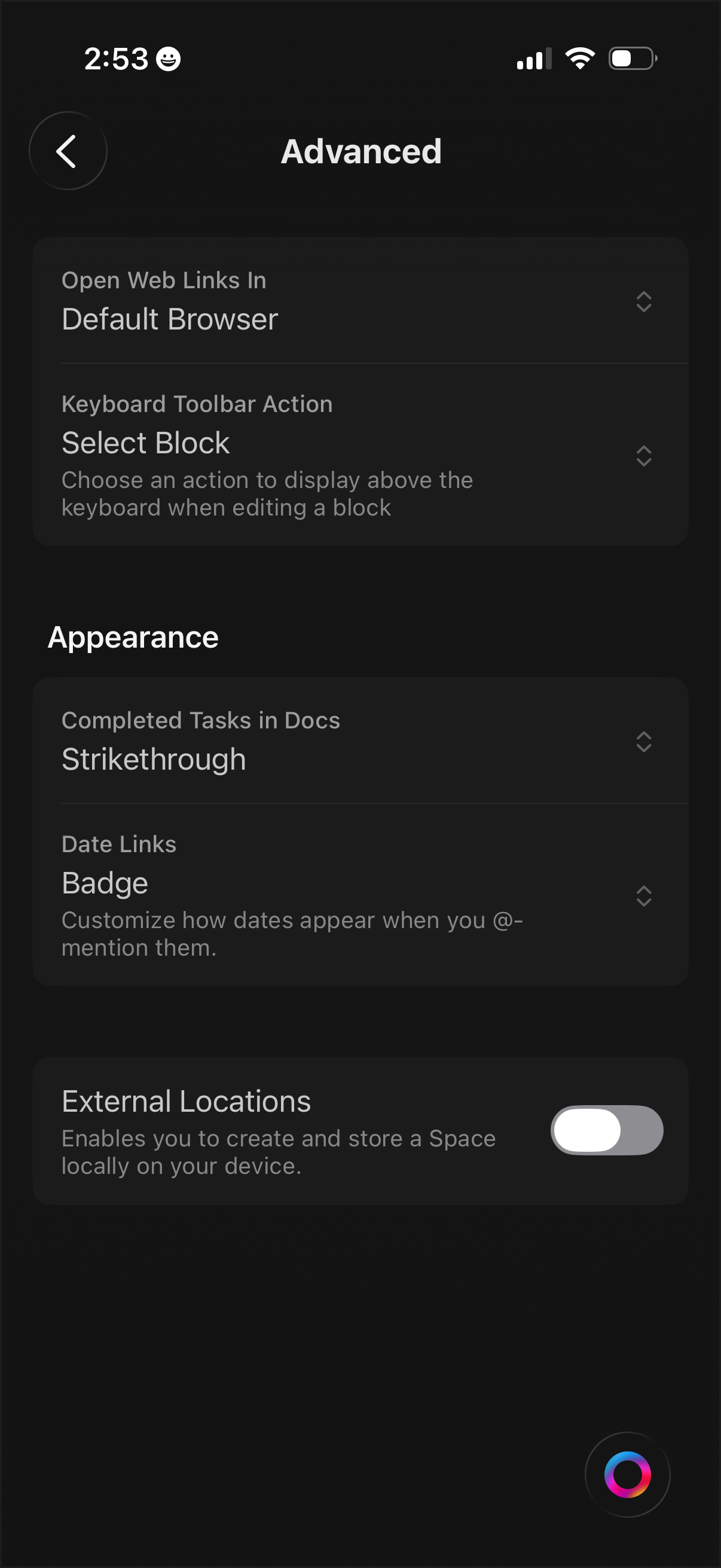The height and width of the screenshot is (1568, 721).
Task: Tap the battery indicator icon
Action: [630, 59]
